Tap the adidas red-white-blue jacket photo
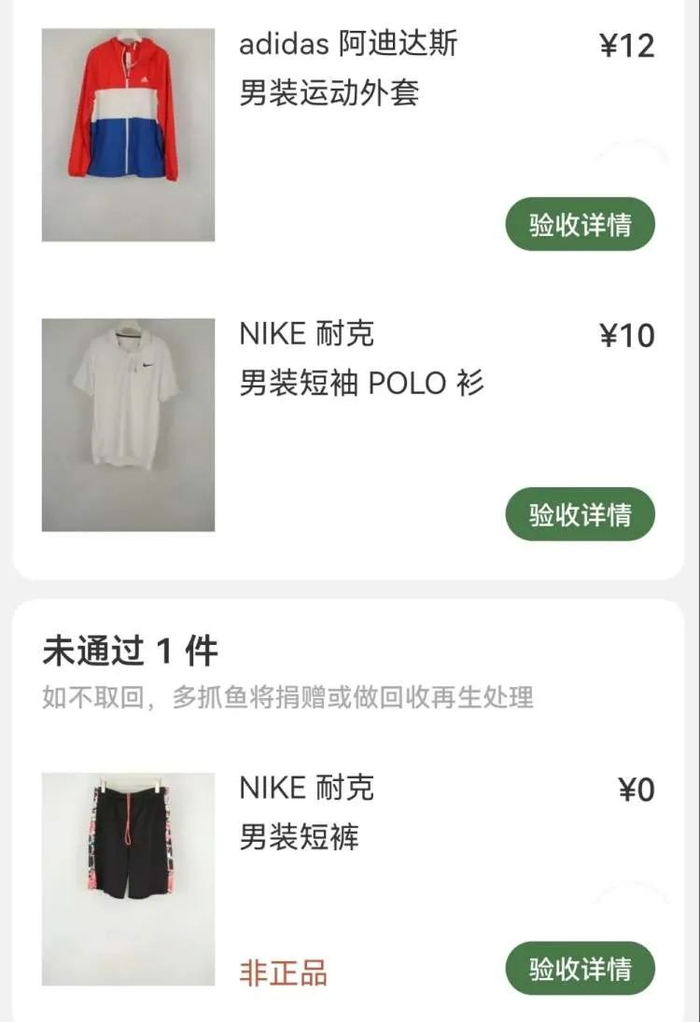 tap(128, 135)
